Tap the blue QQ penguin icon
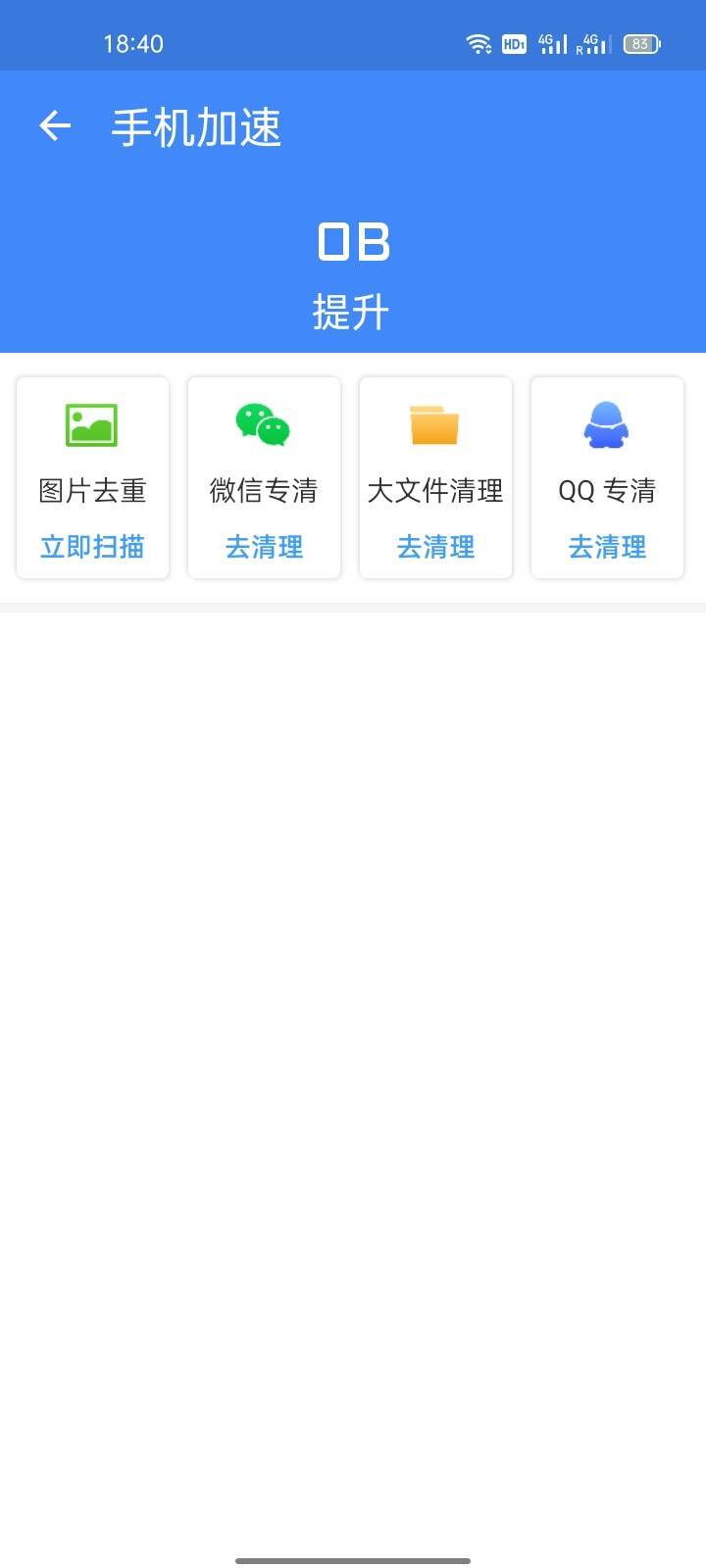 pos(606,425)
